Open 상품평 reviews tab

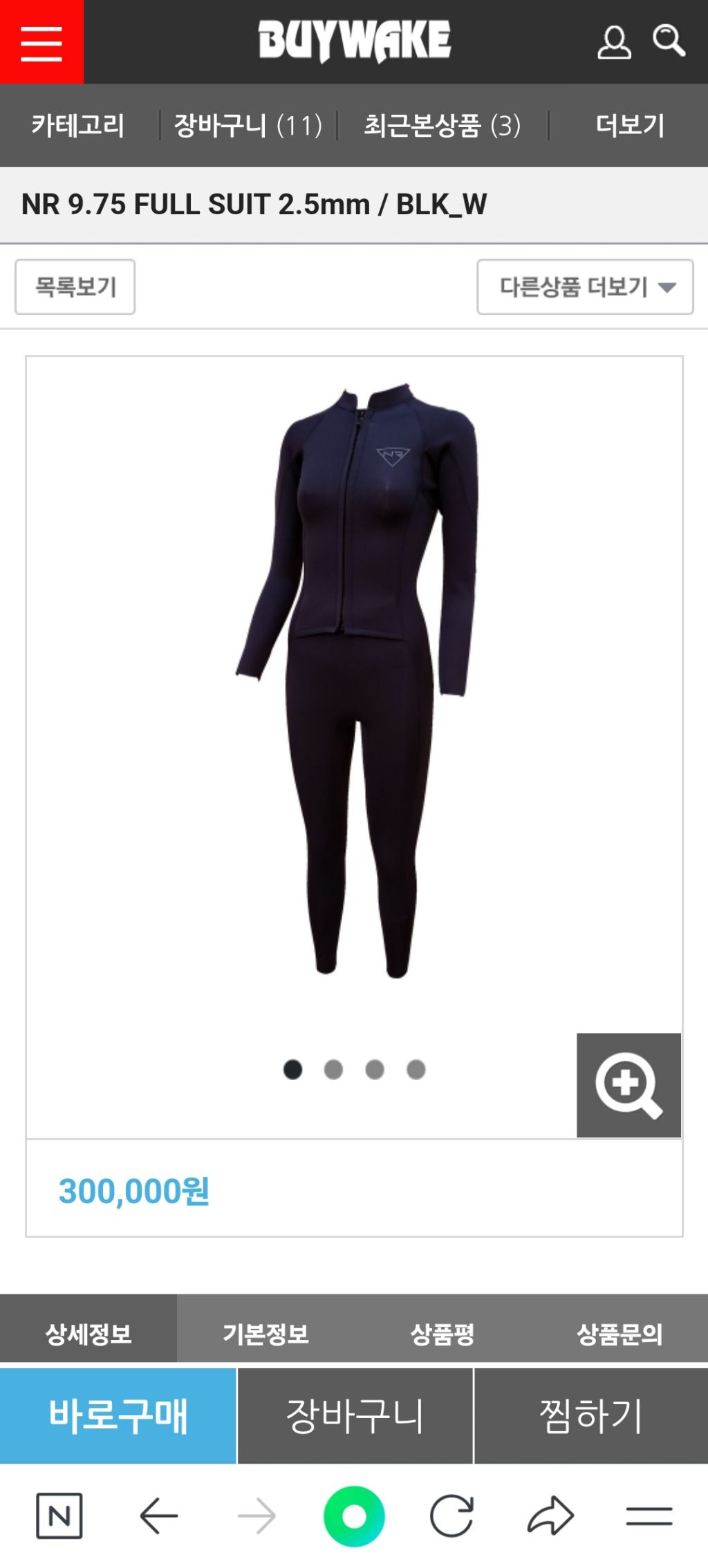click(442, 1333)
